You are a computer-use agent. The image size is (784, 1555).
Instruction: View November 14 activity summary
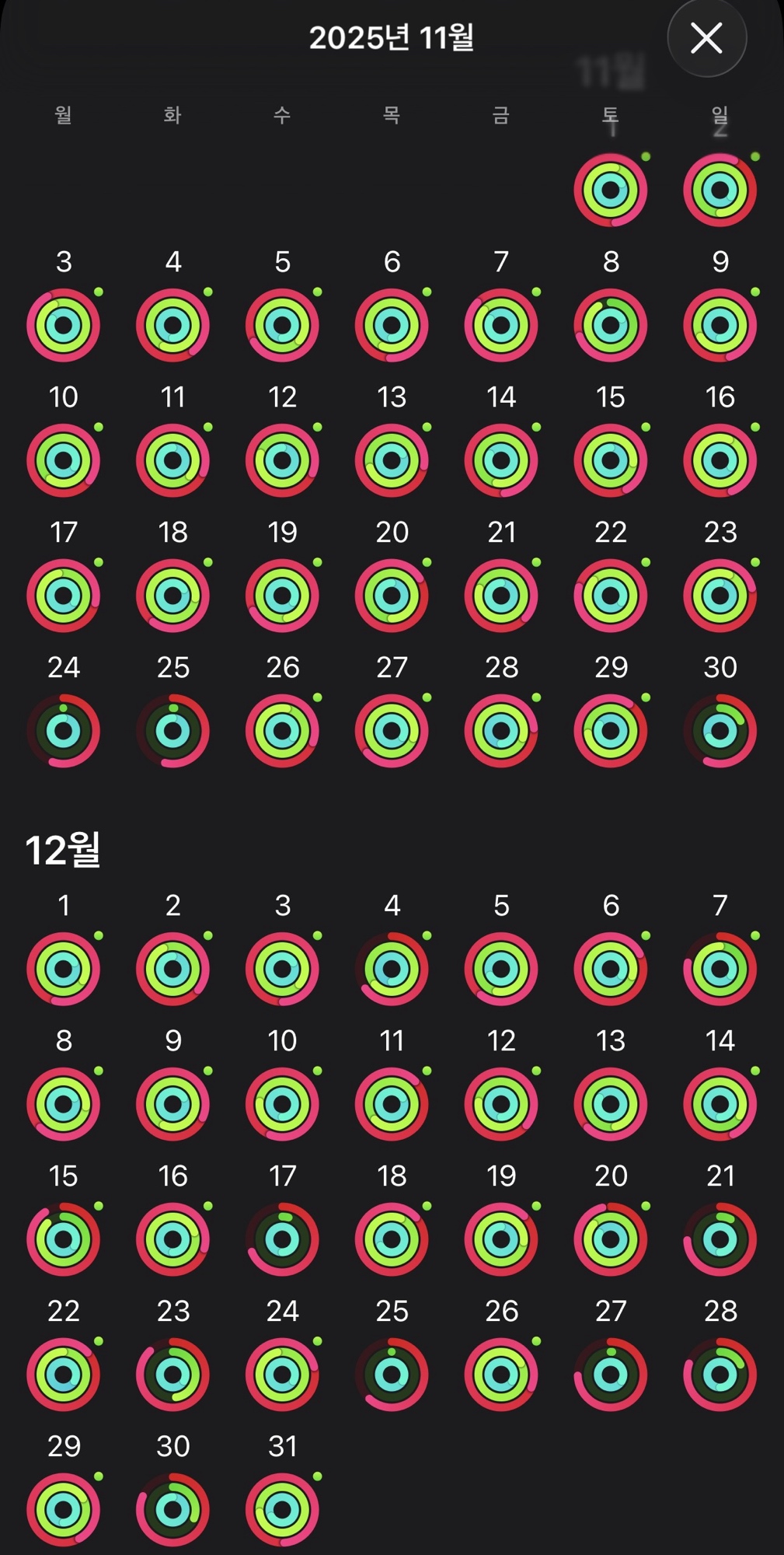(x=501, y=460)
